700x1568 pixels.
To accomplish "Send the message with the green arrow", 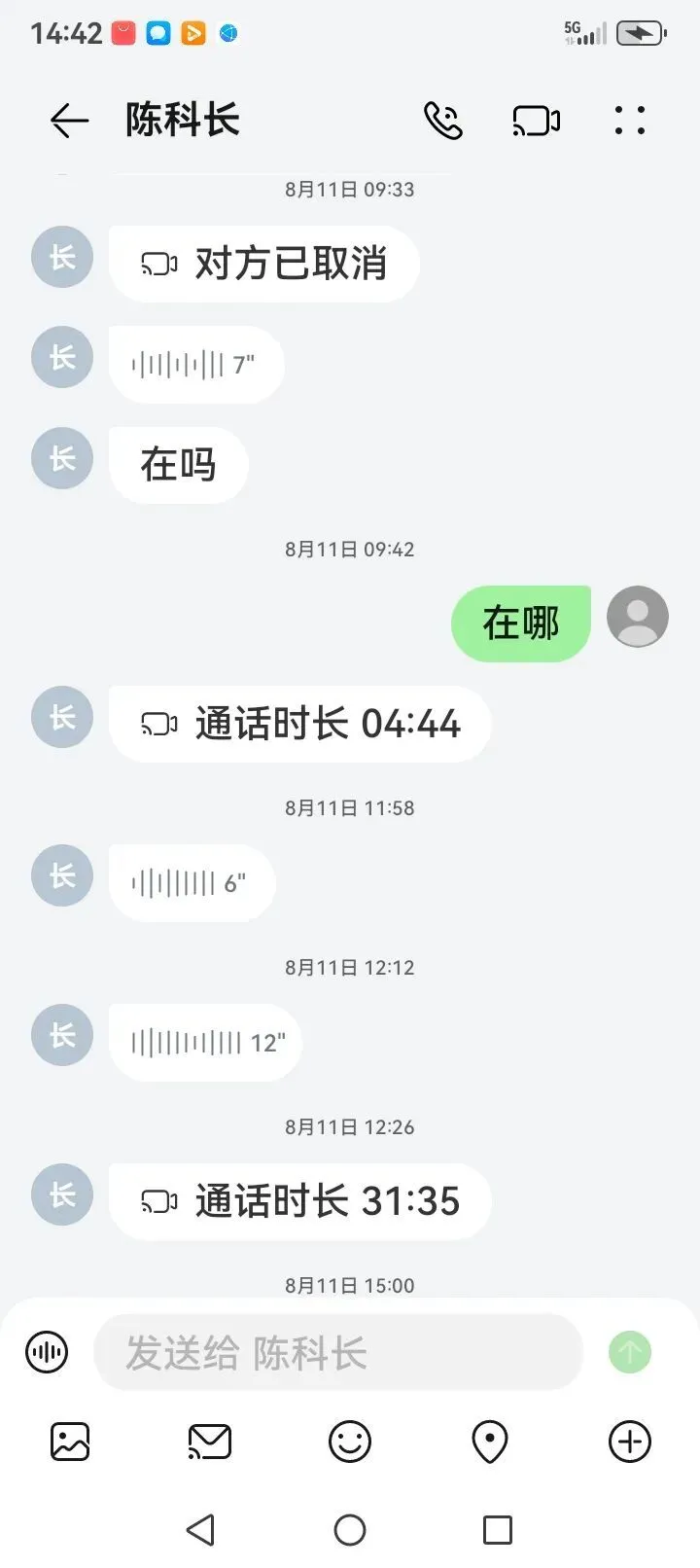I will coord(630,1352).
